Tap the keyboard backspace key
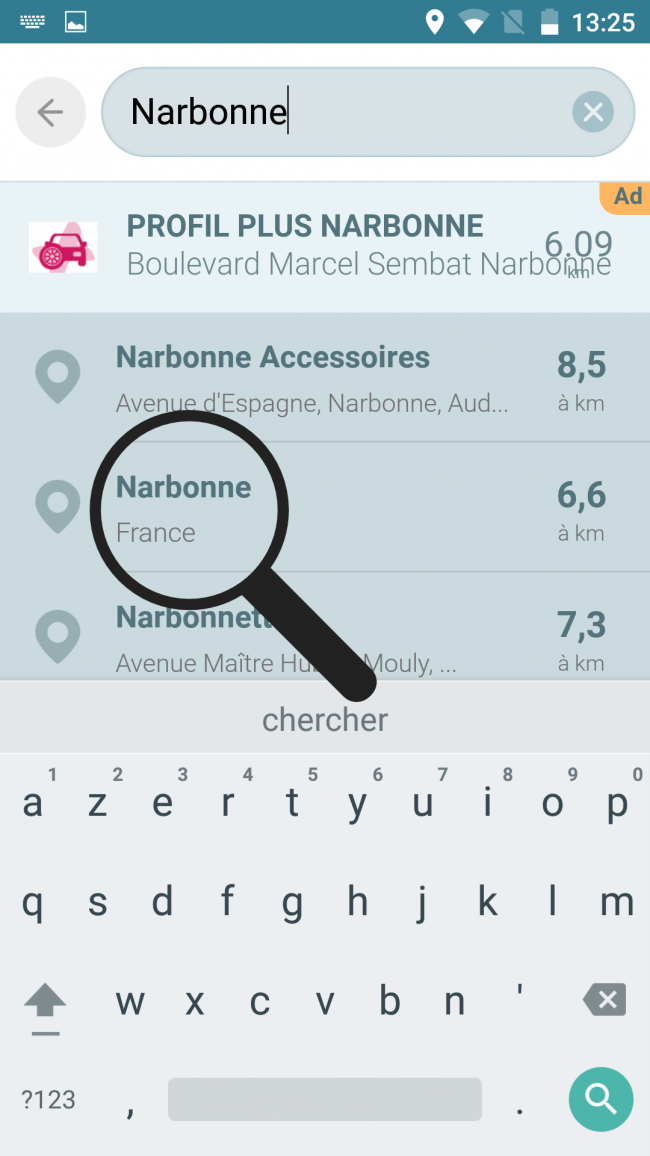 coord(603,1000)
